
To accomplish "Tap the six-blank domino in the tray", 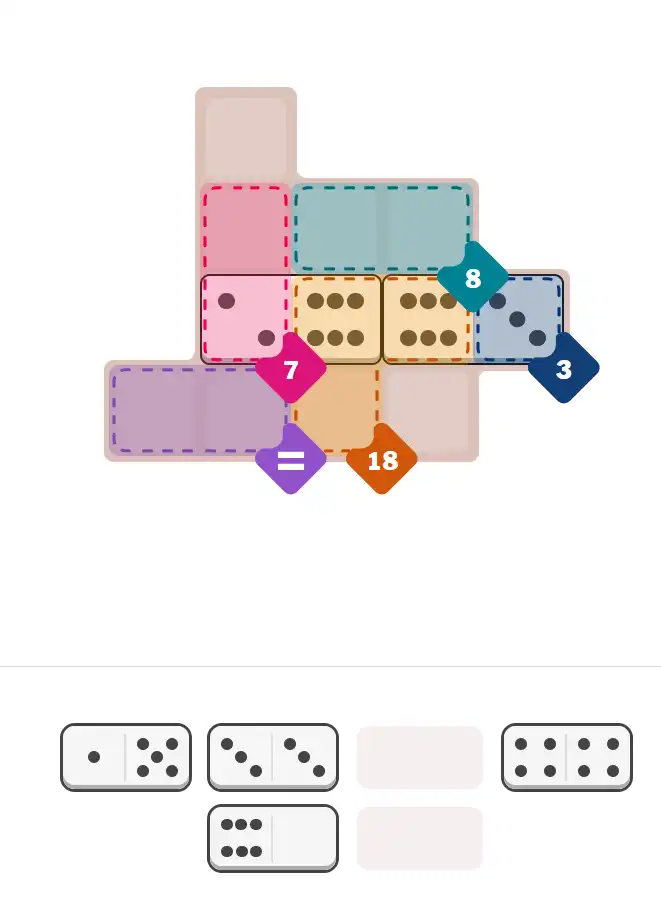I will click(272, 838).
